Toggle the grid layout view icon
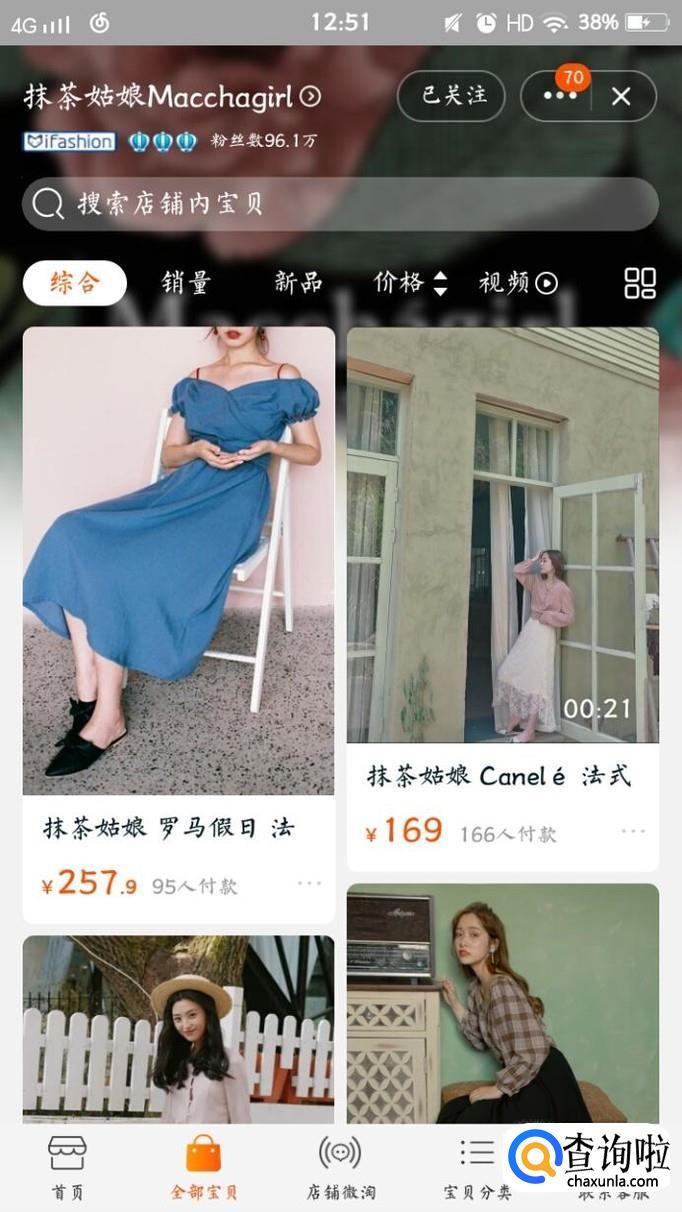 pos(639,283)
